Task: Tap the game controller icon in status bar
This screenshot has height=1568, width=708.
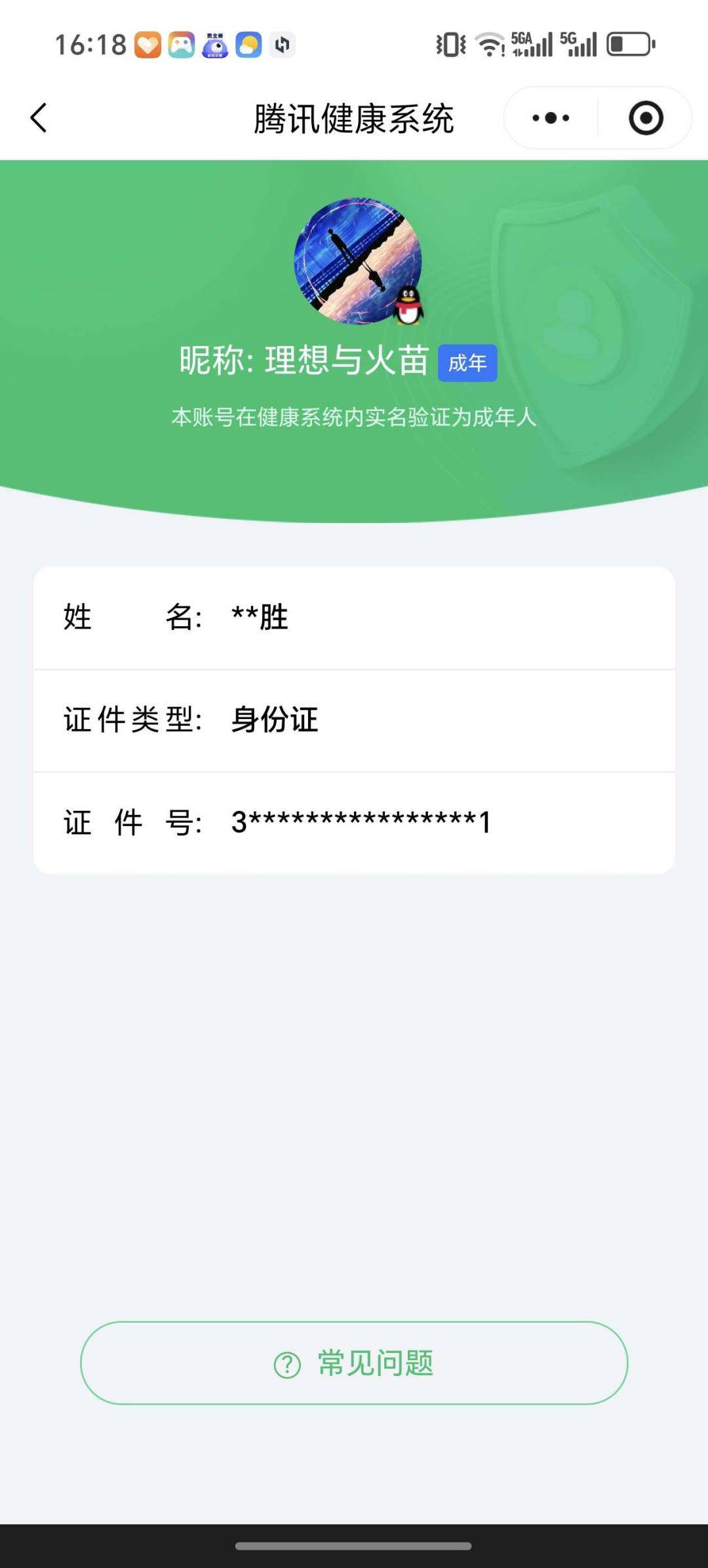Action: point(182,45)
